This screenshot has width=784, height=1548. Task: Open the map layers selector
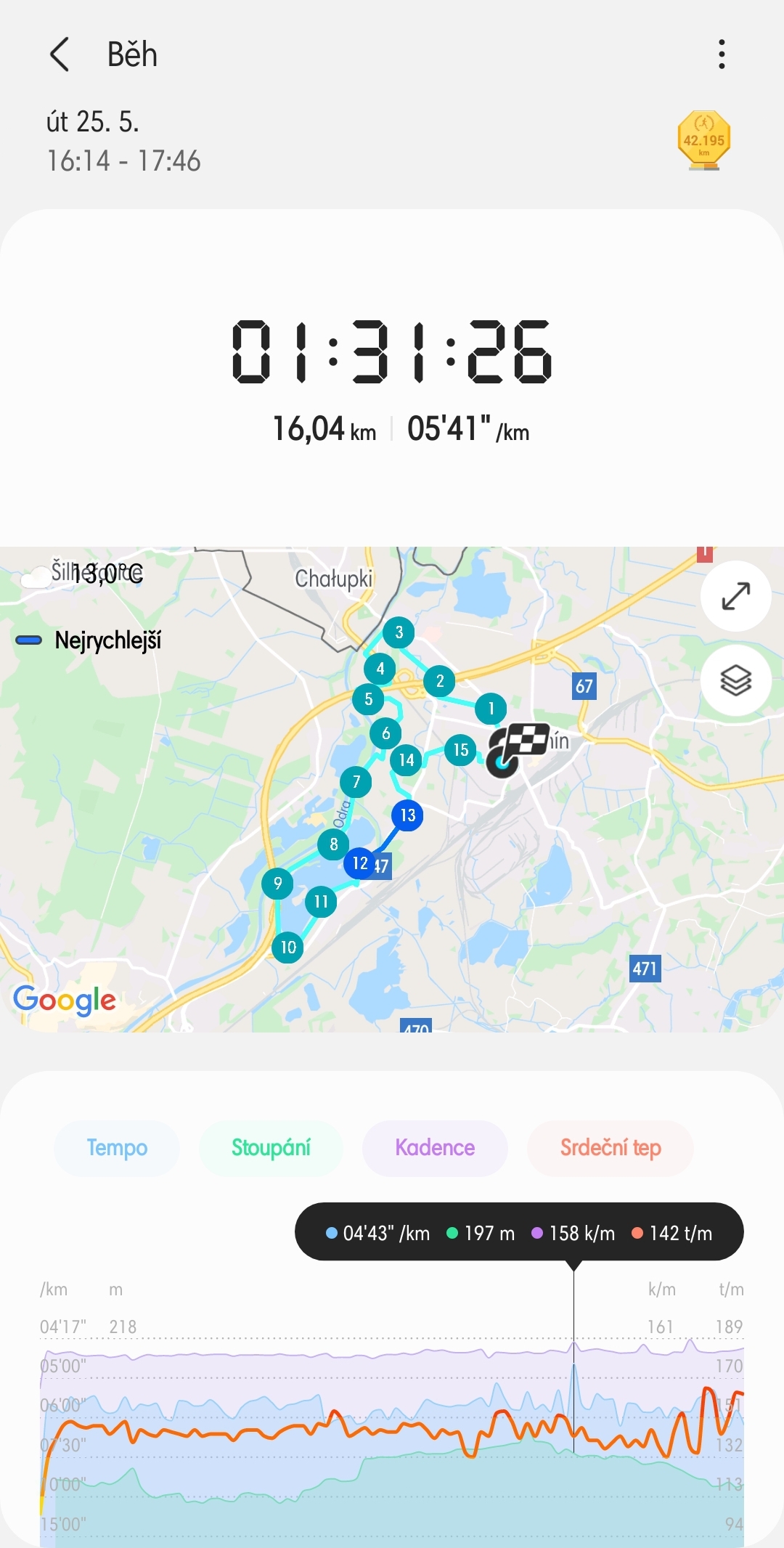point(735,680)
